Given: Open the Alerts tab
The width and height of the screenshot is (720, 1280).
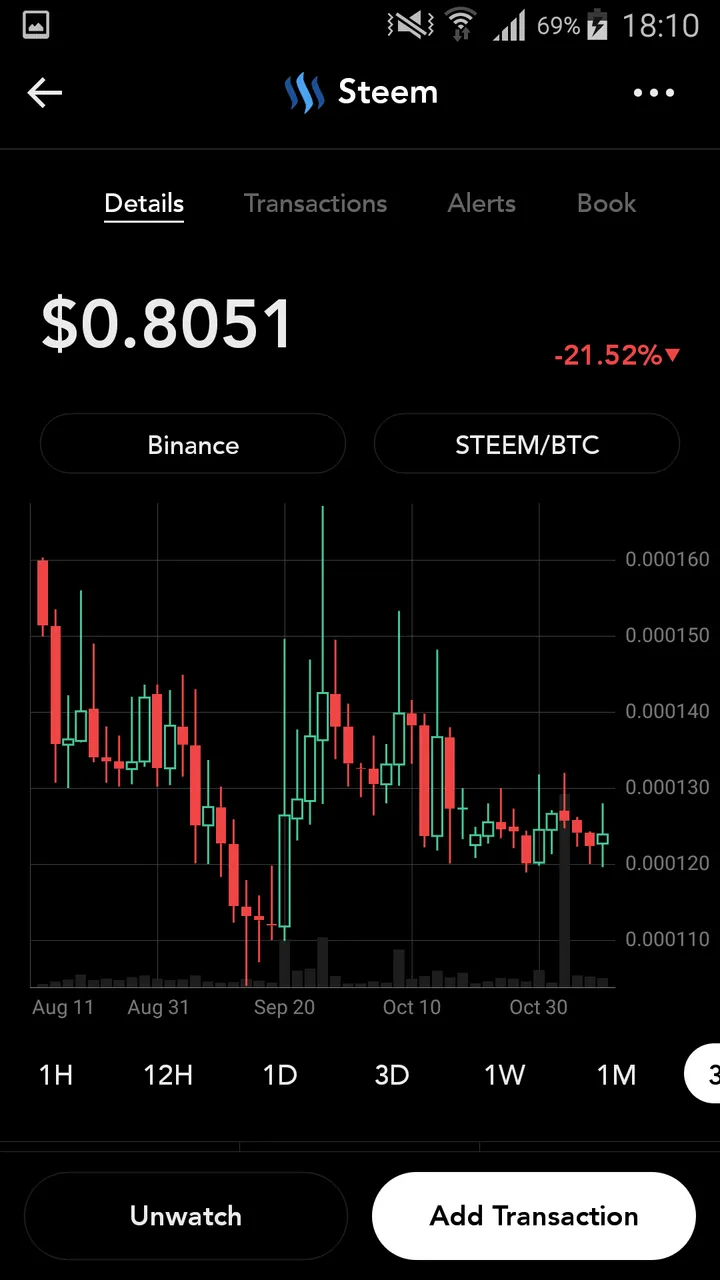Looking at the screenshot, I should coord(482,203).
